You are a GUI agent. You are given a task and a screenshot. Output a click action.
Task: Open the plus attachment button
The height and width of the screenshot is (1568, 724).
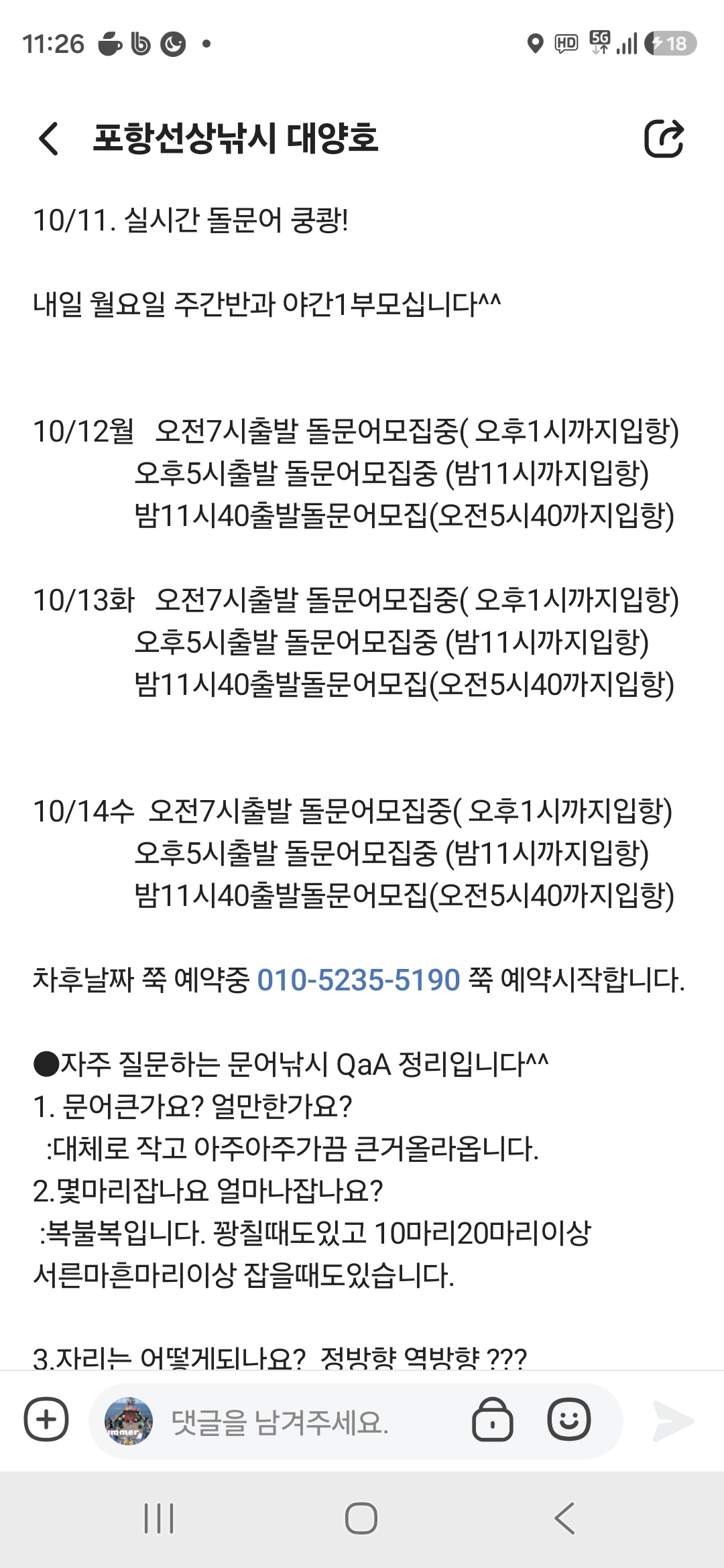tap(46, 1420)
